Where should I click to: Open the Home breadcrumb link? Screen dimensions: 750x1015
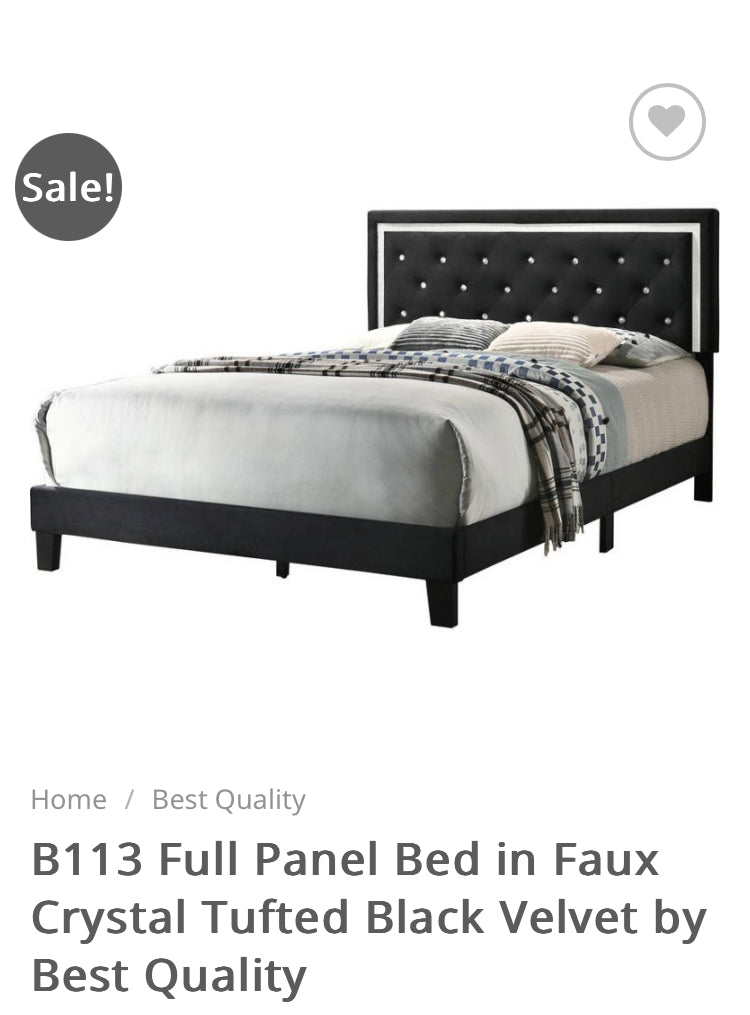click(68, 800)
